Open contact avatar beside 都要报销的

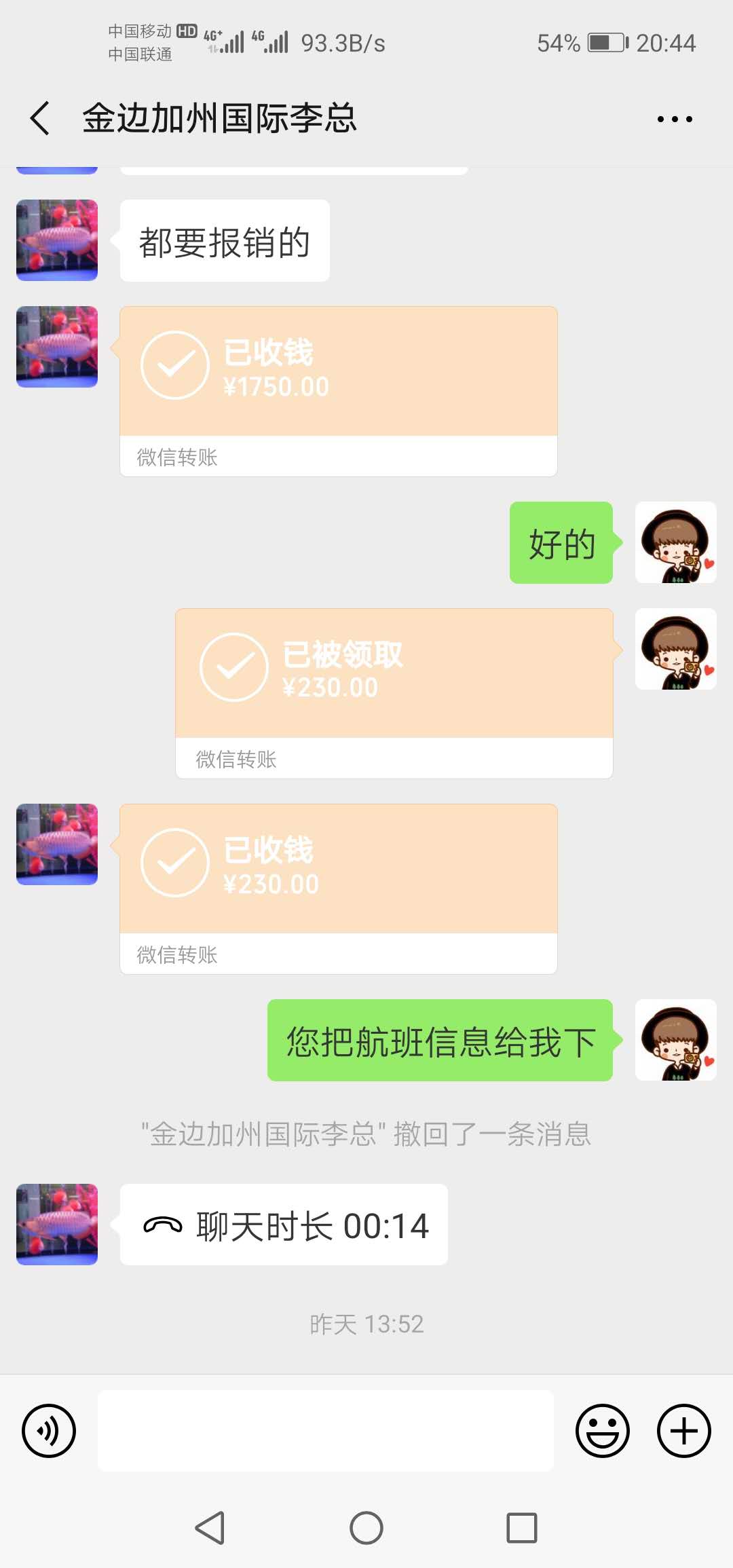pos(57,240)
